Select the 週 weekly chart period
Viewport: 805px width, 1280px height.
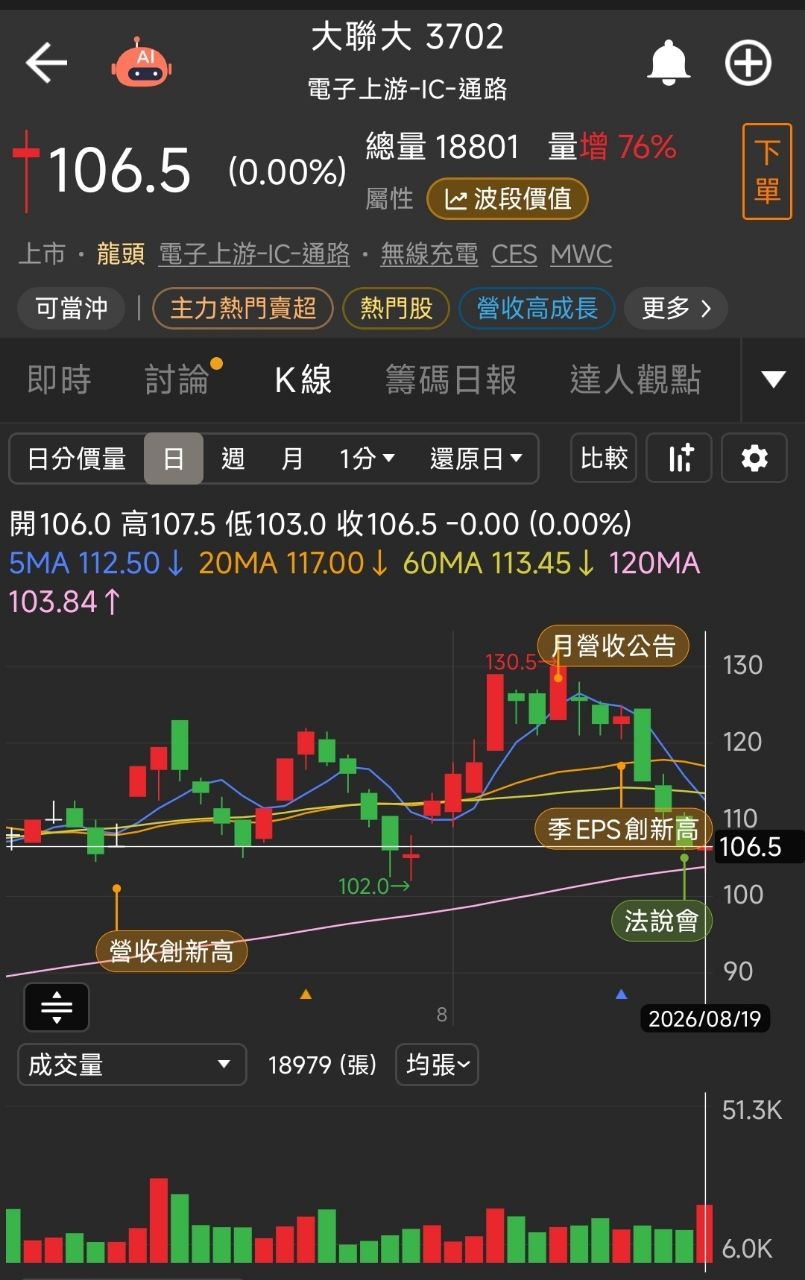pos(233,459)
